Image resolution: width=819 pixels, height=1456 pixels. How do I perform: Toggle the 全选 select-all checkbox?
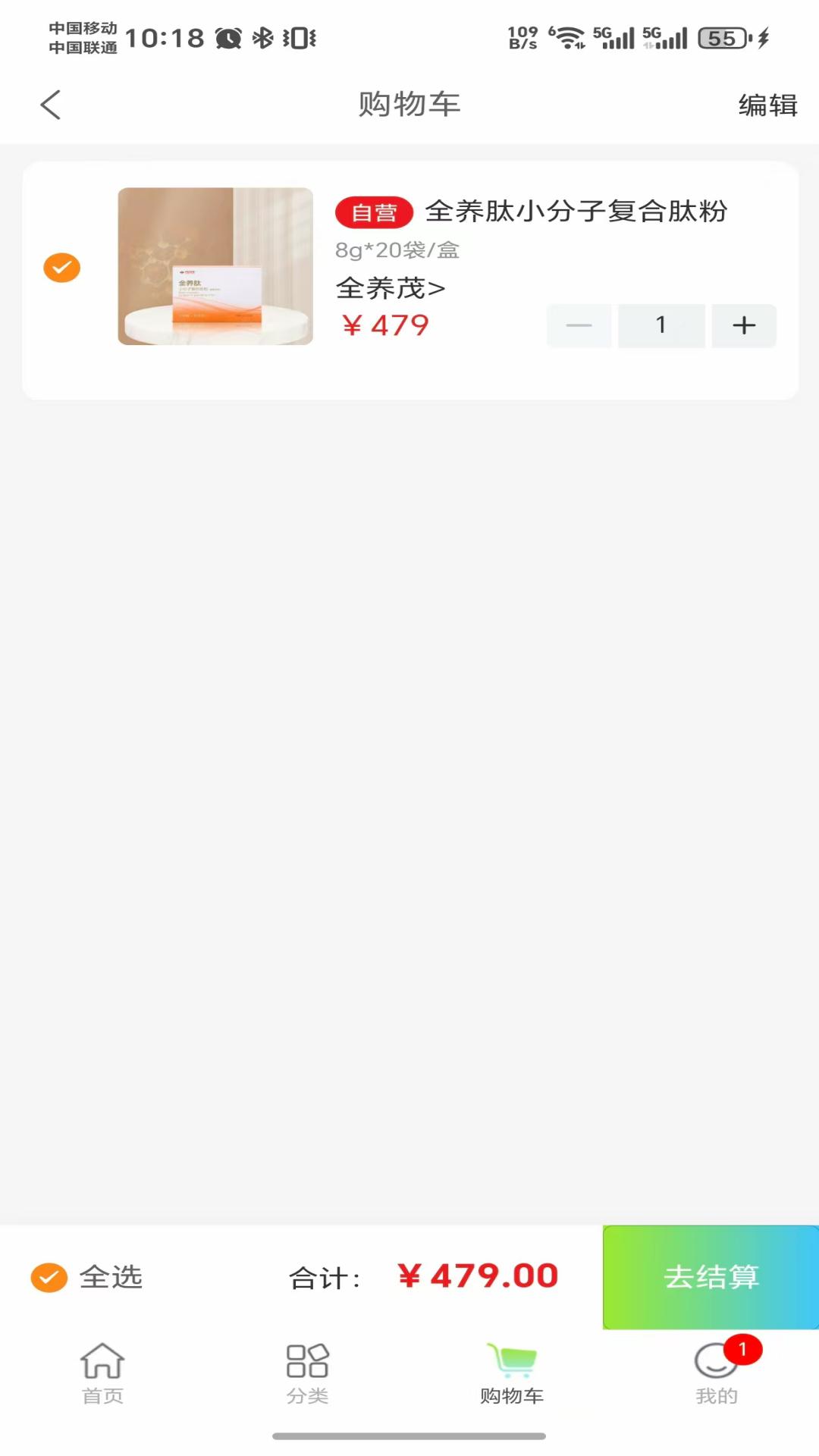pos(50,1278)
